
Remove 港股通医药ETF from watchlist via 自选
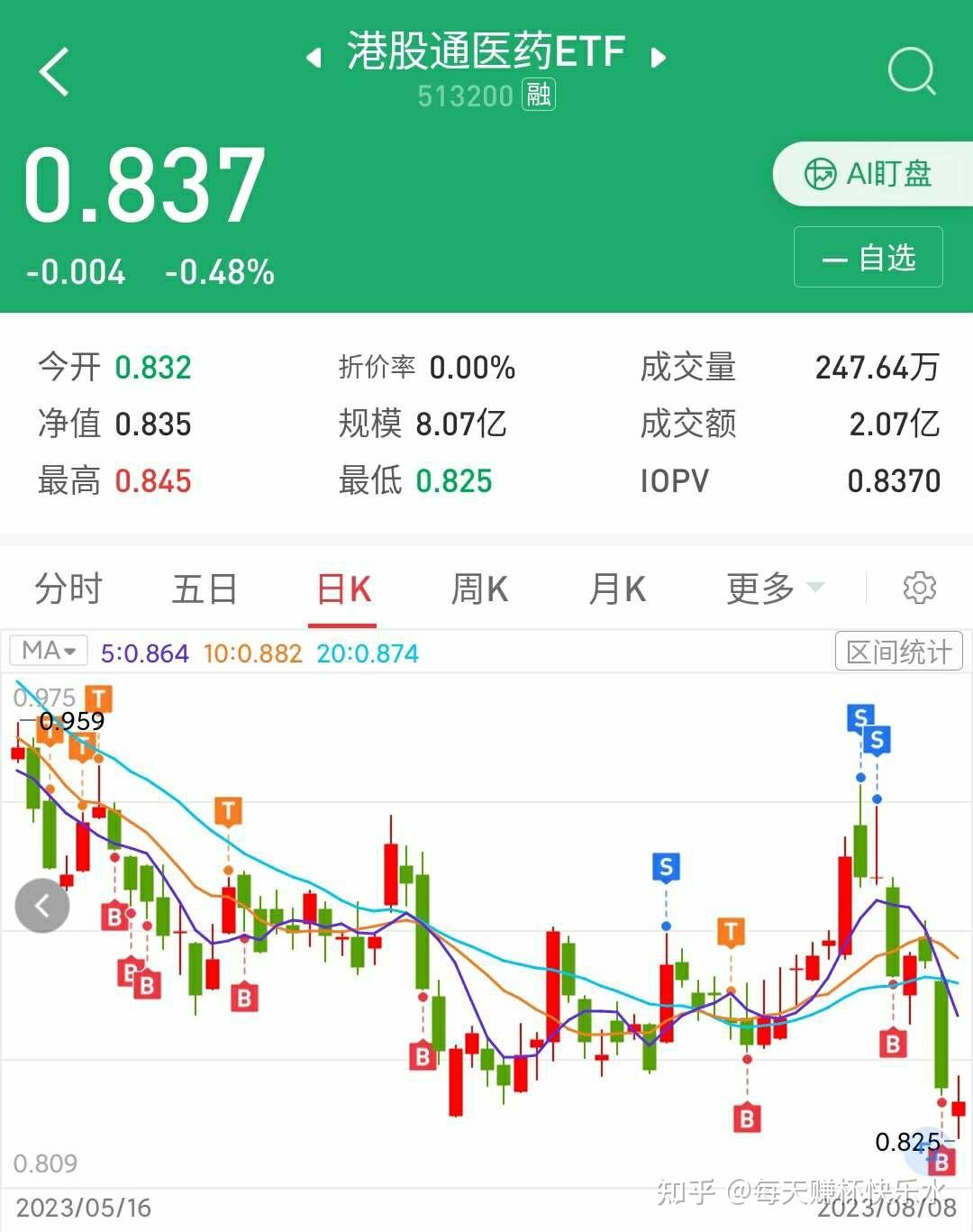pyautogui.click(x=868, y=258)
